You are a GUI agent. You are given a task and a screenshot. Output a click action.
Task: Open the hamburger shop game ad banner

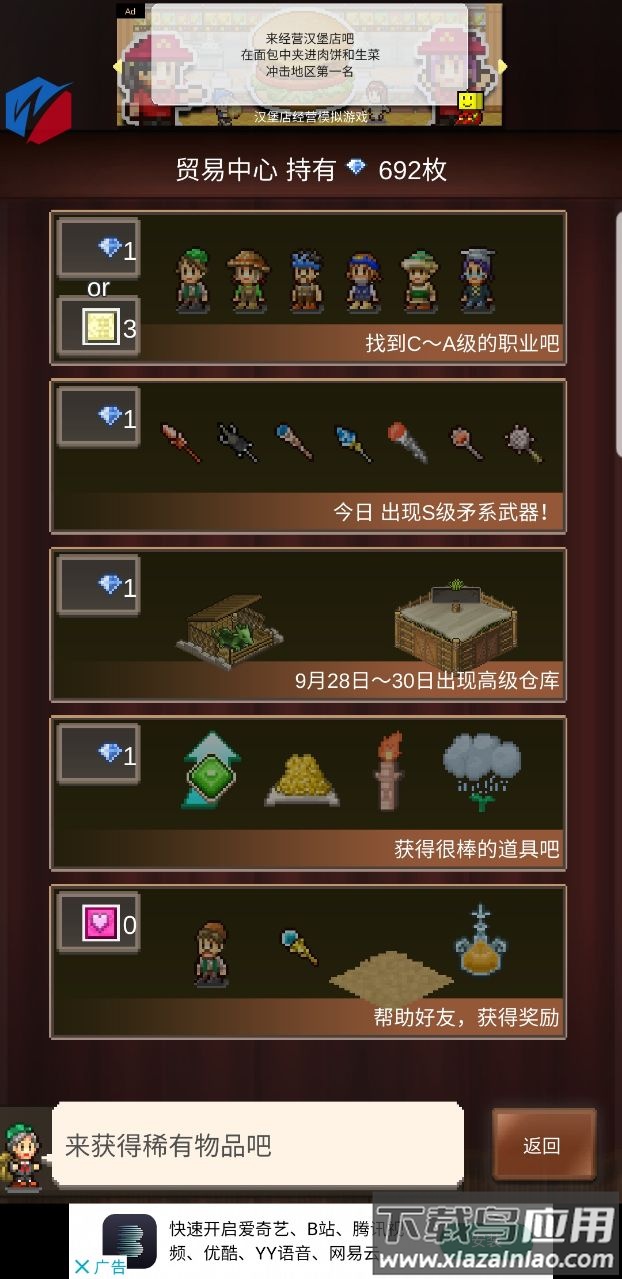click(310, 66)
